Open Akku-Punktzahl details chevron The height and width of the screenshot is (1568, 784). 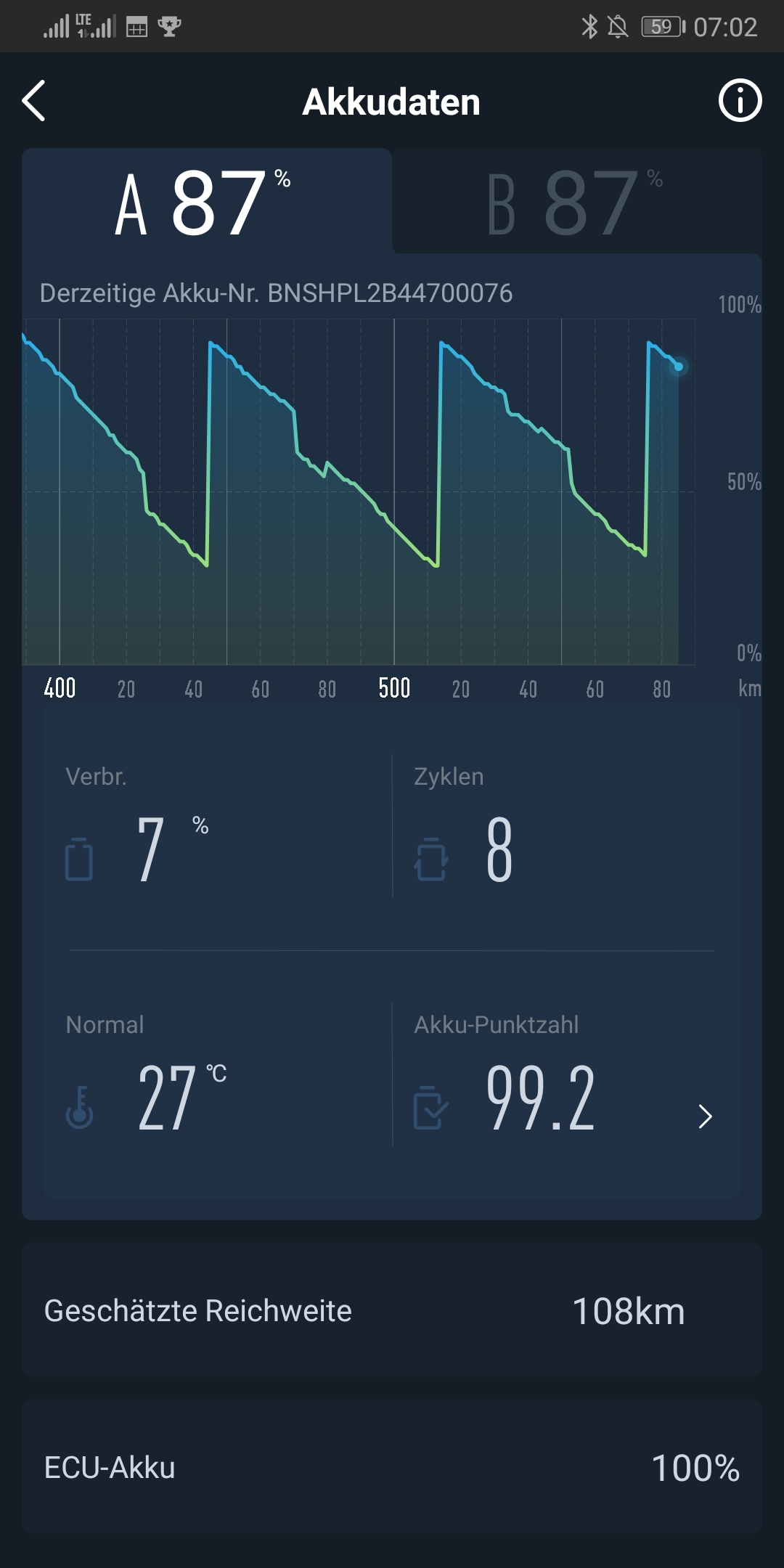(704, 1116)
